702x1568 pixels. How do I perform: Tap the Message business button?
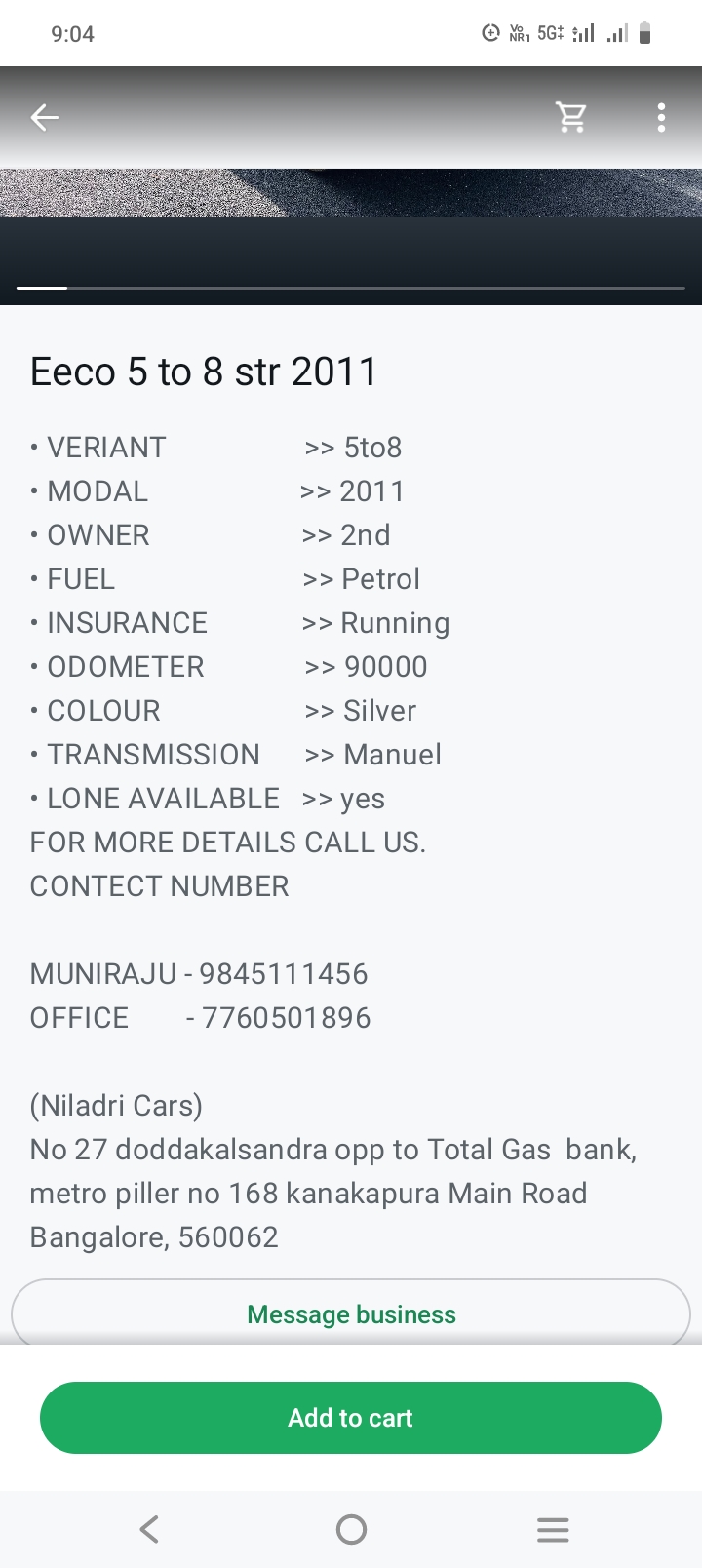pyautogui.click(x=351, y=1313)
